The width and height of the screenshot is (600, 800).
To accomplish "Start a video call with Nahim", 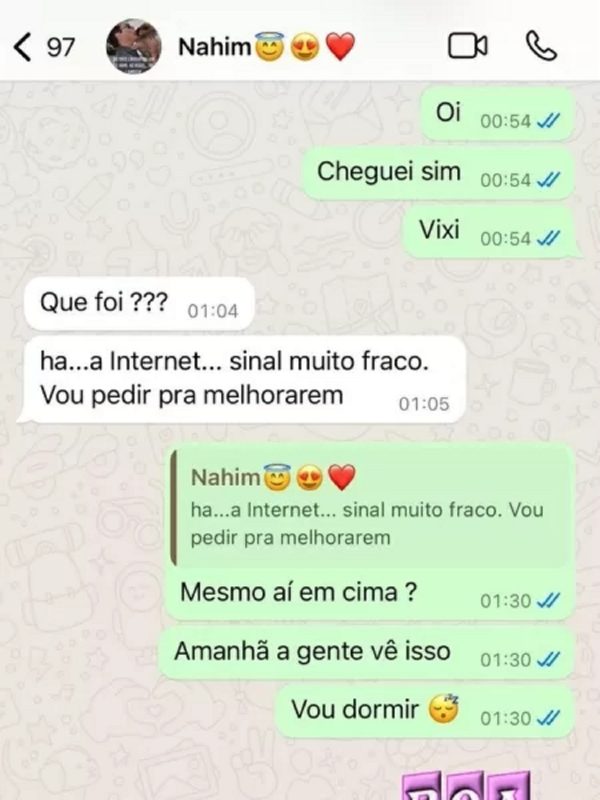I will [x=467, y=46].
